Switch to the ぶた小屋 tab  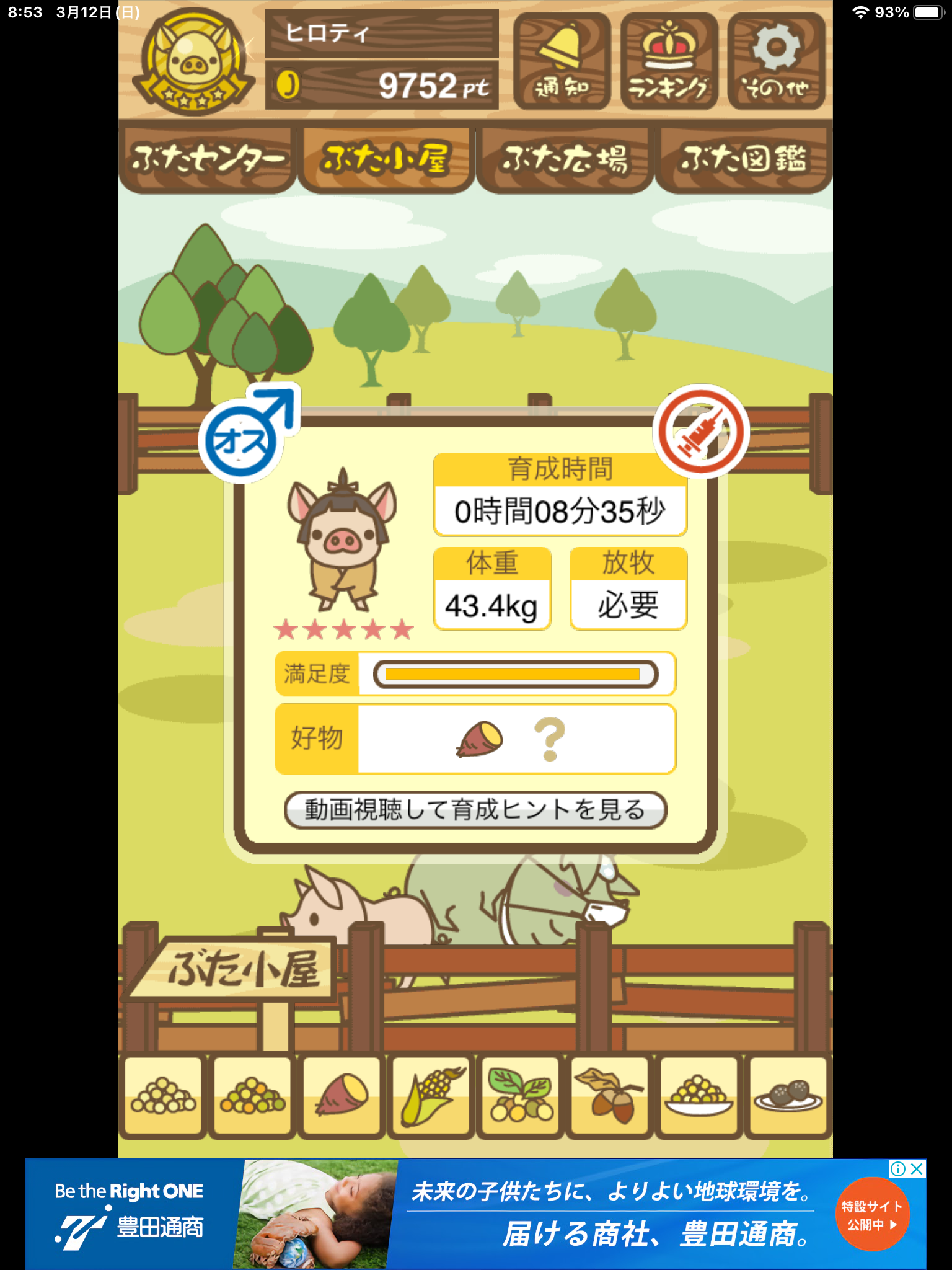(386, 159)
